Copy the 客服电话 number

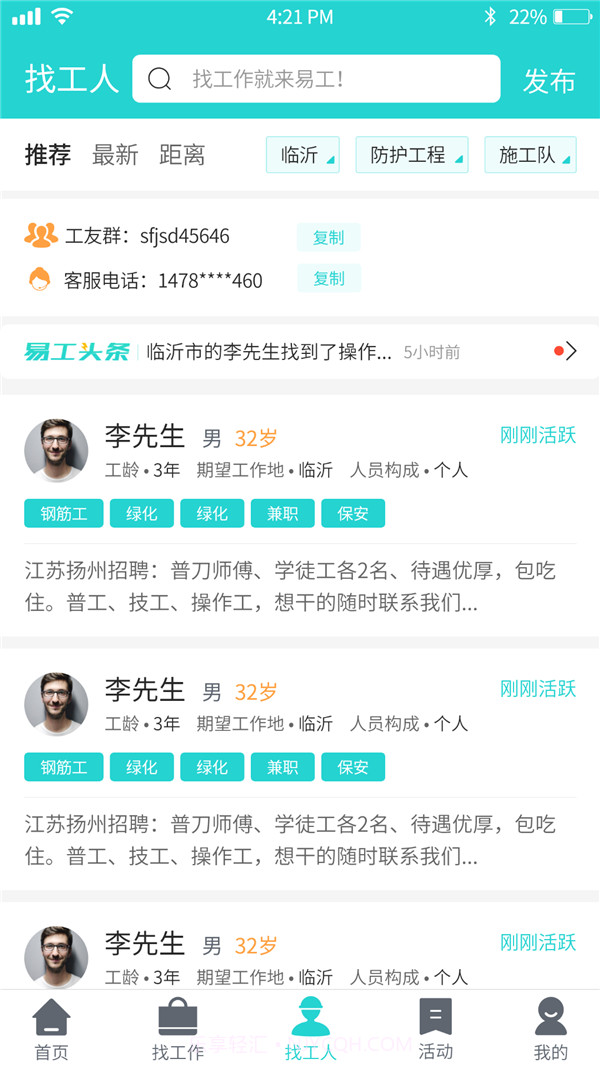click(x=328, y=279)
